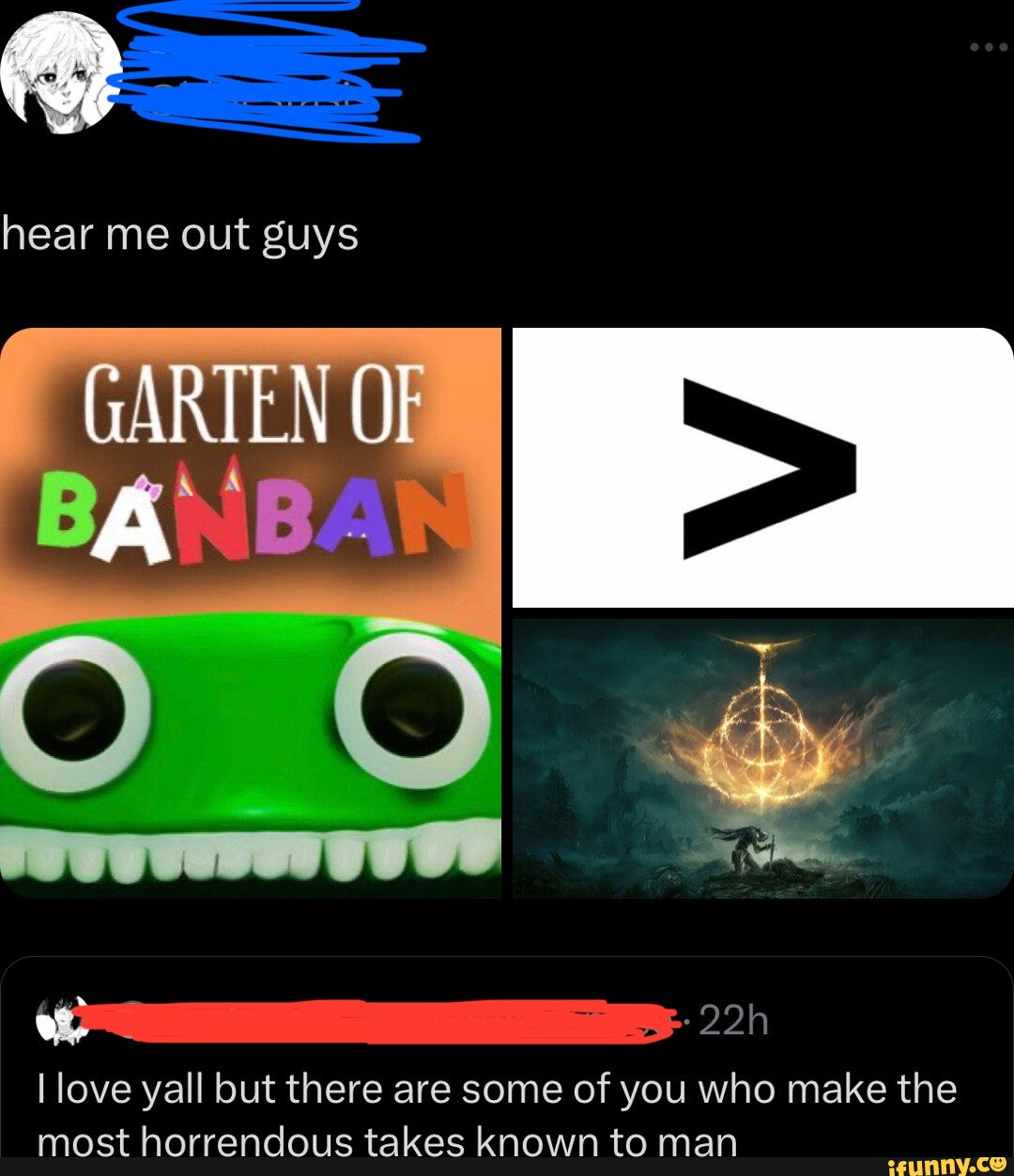Screen dimensions: 1014x1176
Task: View the Garten of Banban image
Action: (x=250, y=612)
